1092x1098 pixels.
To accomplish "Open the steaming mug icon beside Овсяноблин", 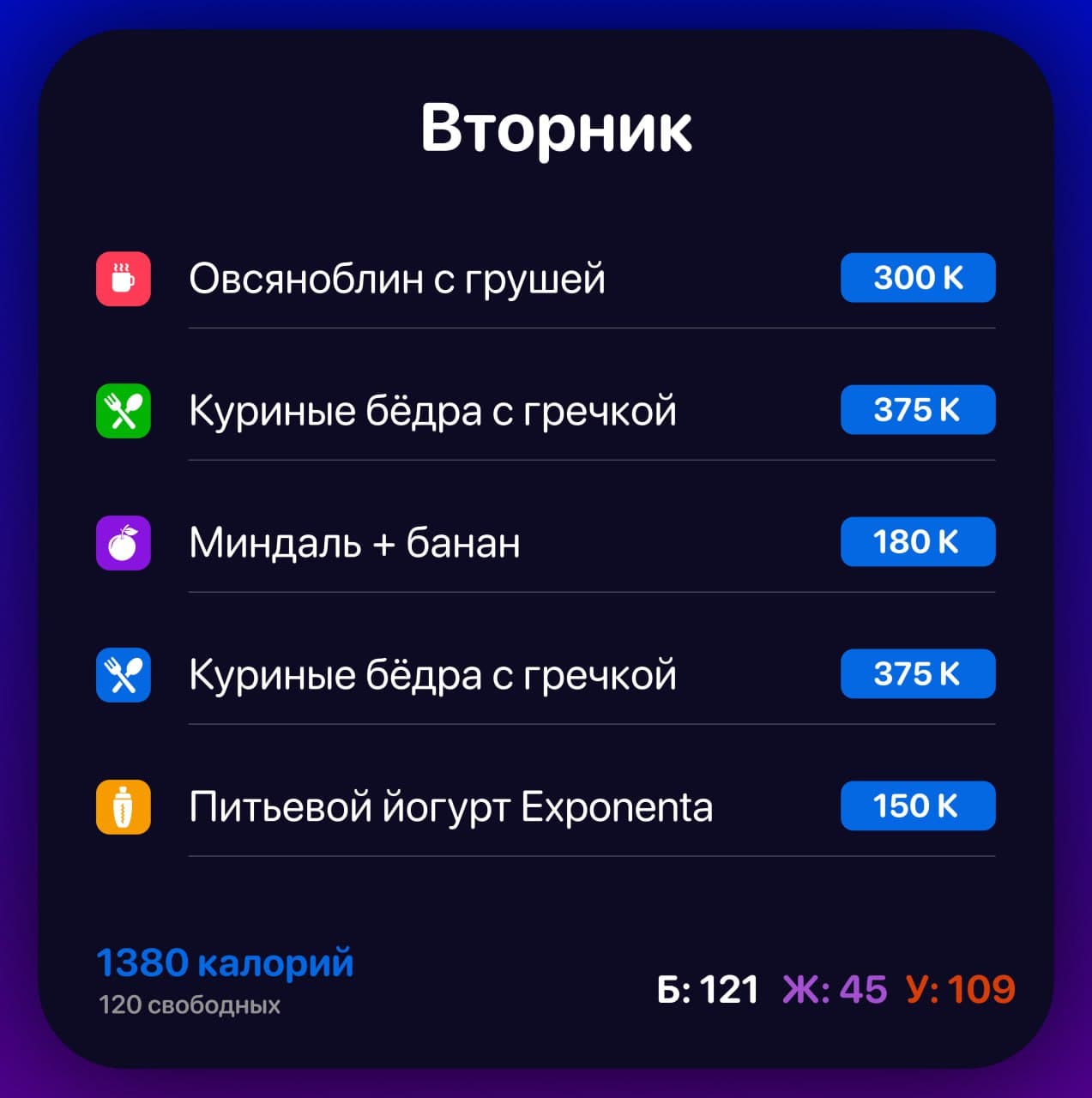I will [124, 278].
